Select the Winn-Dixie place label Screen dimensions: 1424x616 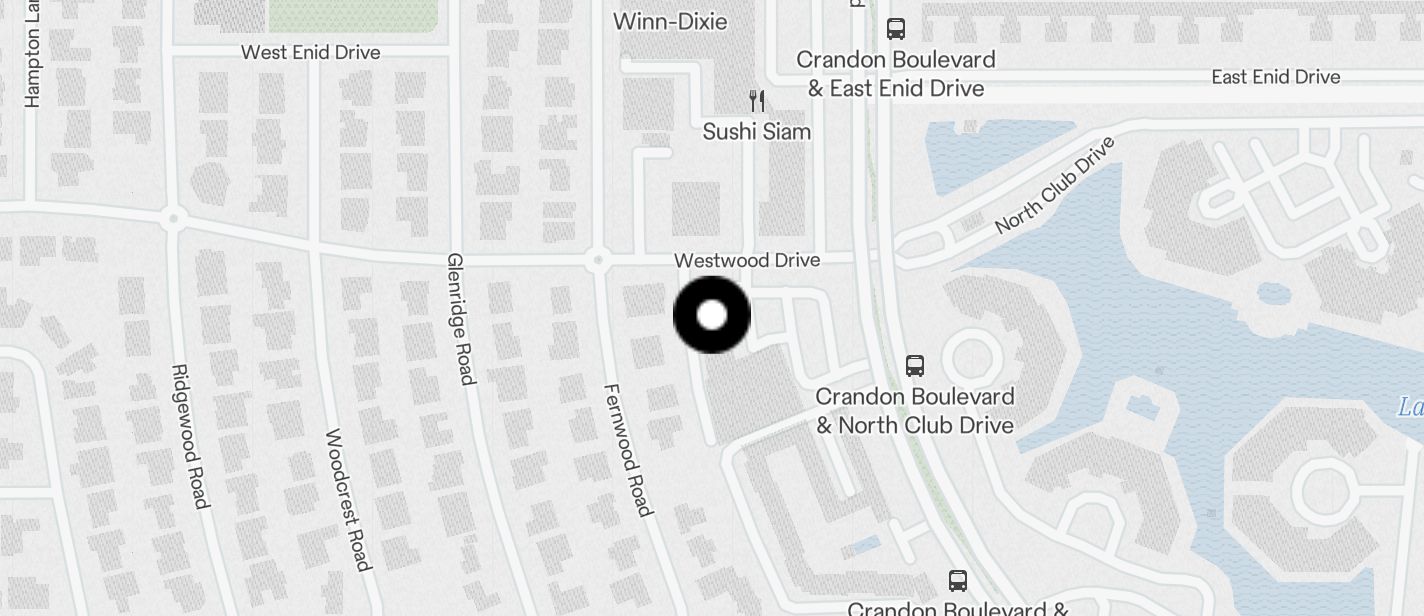(669, 21)
